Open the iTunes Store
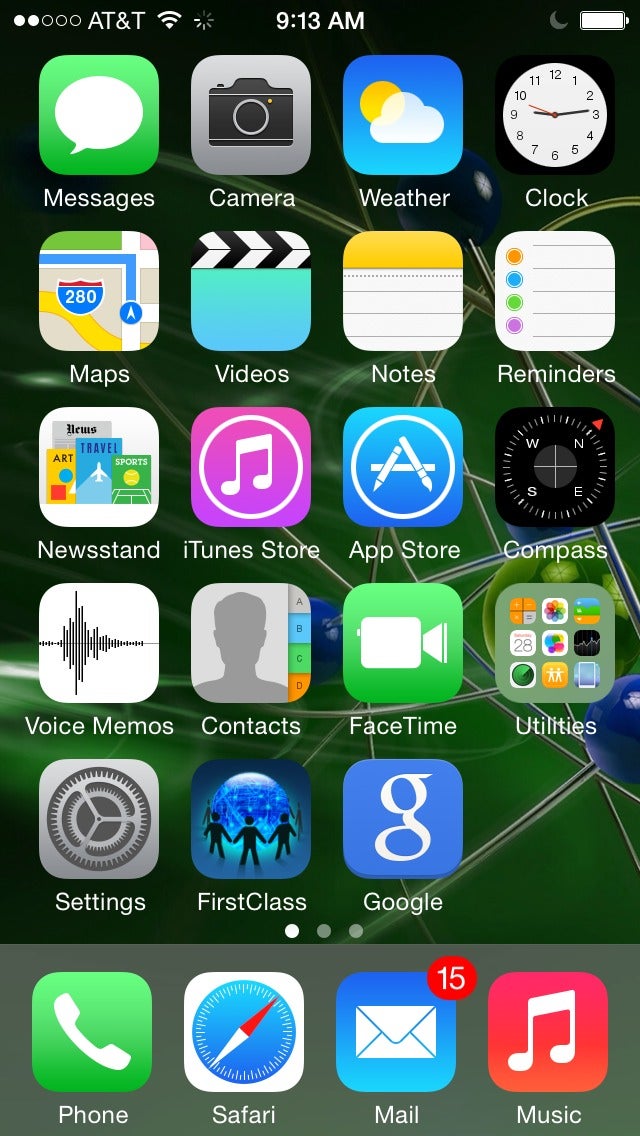This screenshot has height=1136, width=640. click(251, 467)
